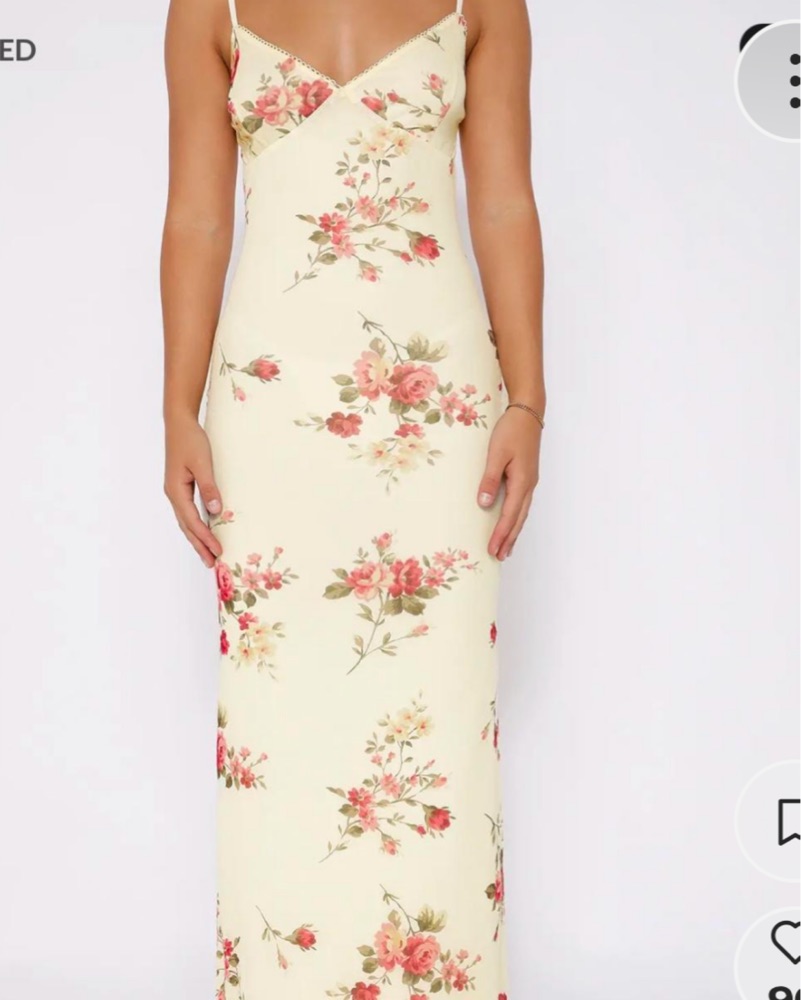Open the three-dot overflow menu
The image size is (801, 1000).
(790, 81)
